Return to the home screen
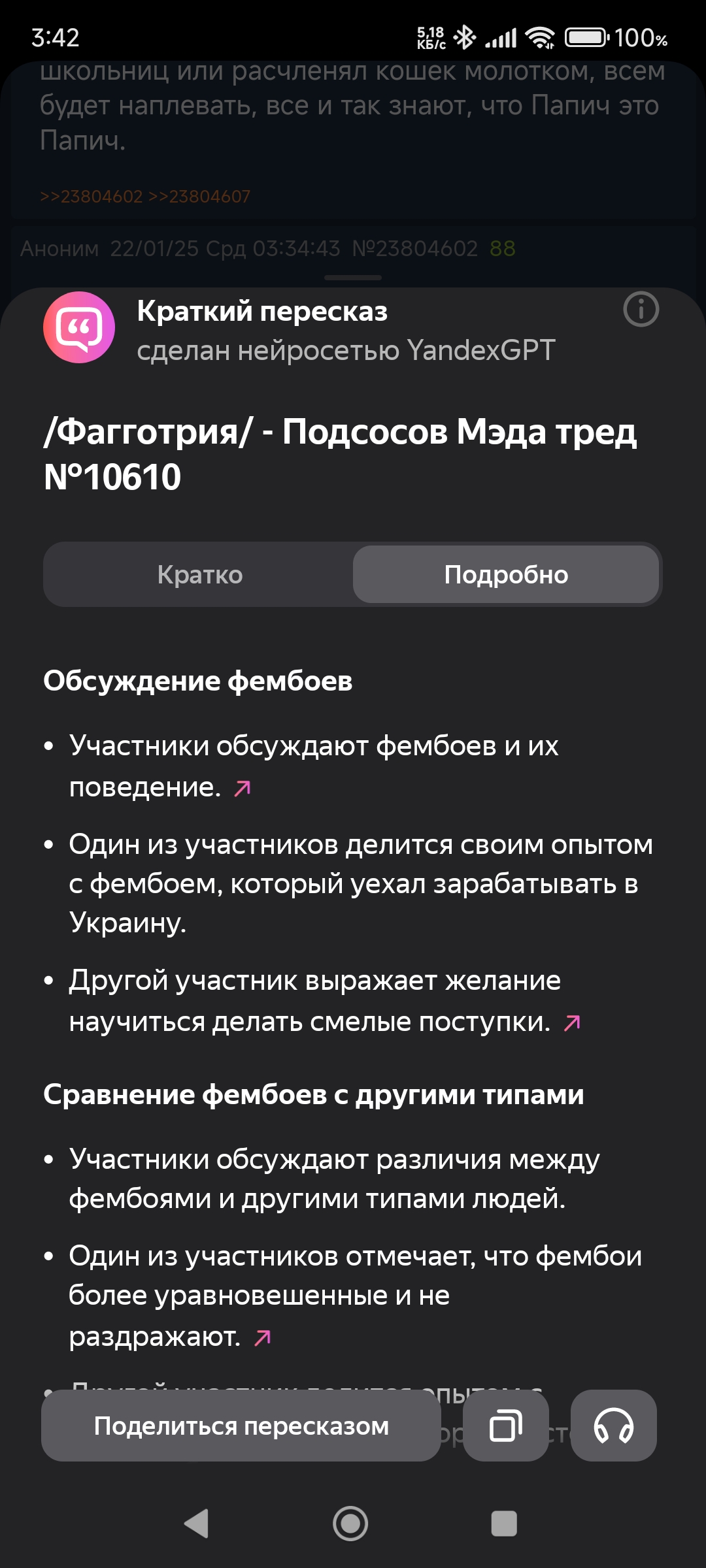Screen dimensions: 706x1568 click(351, 1524)
